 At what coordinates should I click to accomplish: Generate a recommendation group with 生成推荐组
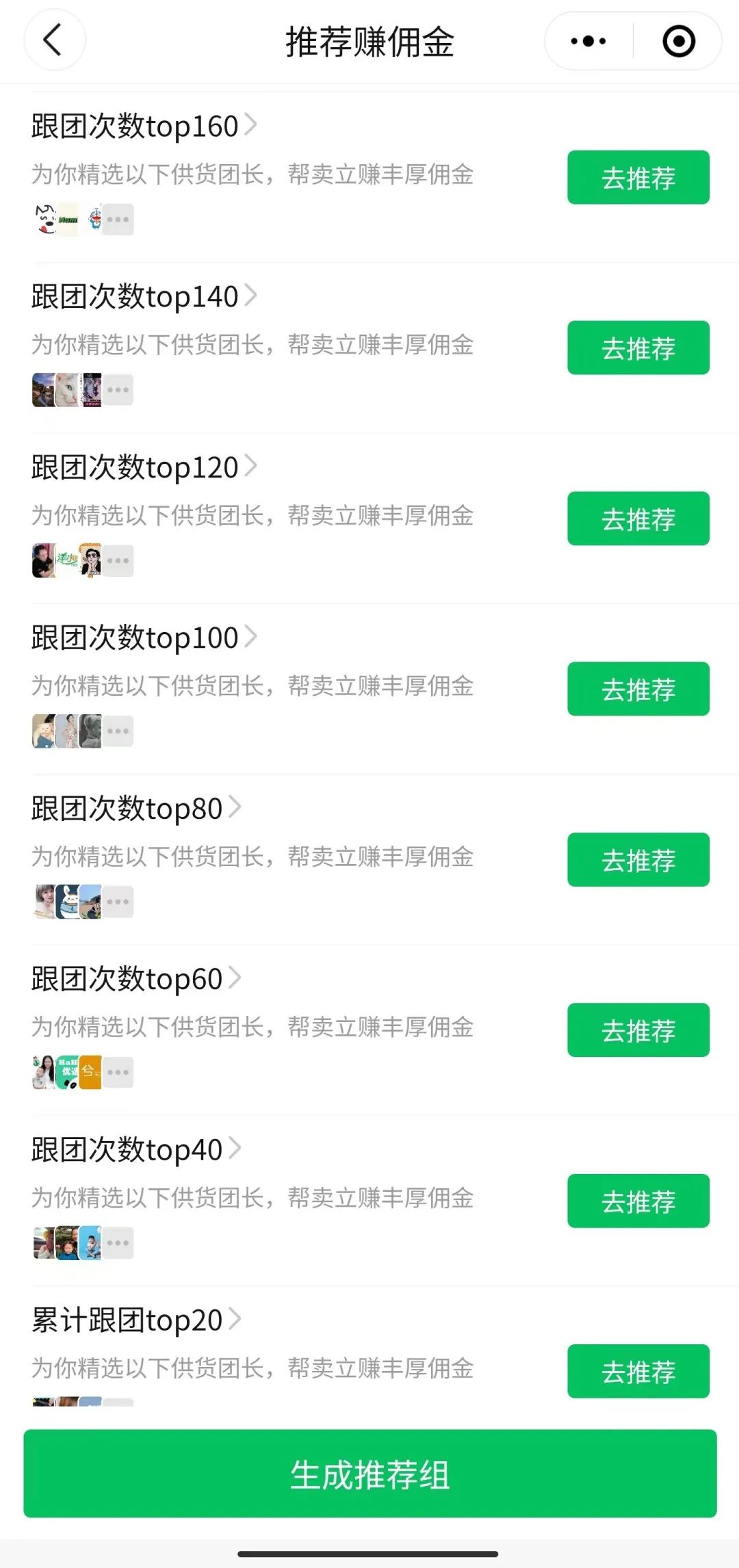click(x=369, y=1474)
